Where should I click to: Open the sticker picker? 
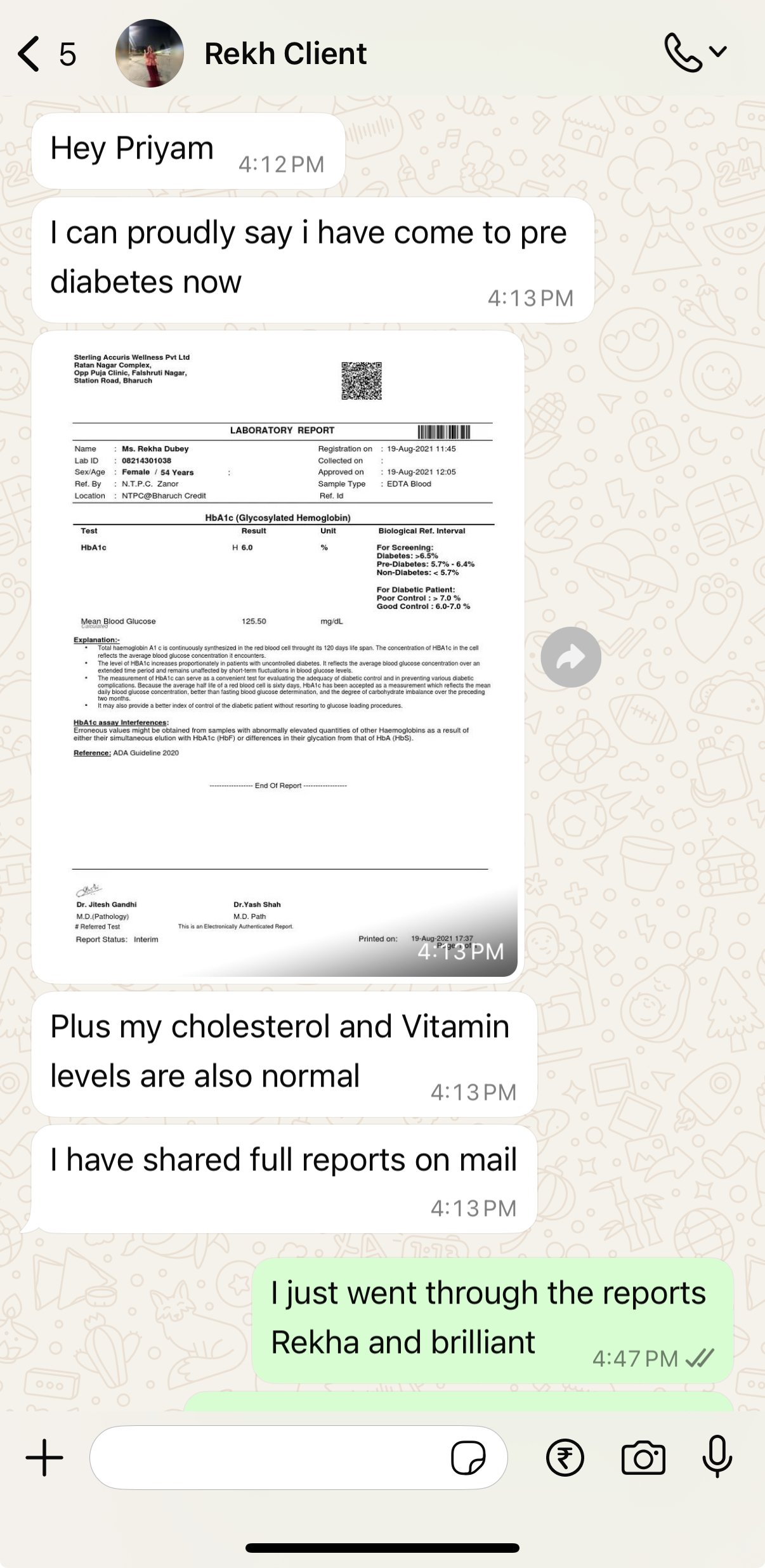pos(468,1458)
